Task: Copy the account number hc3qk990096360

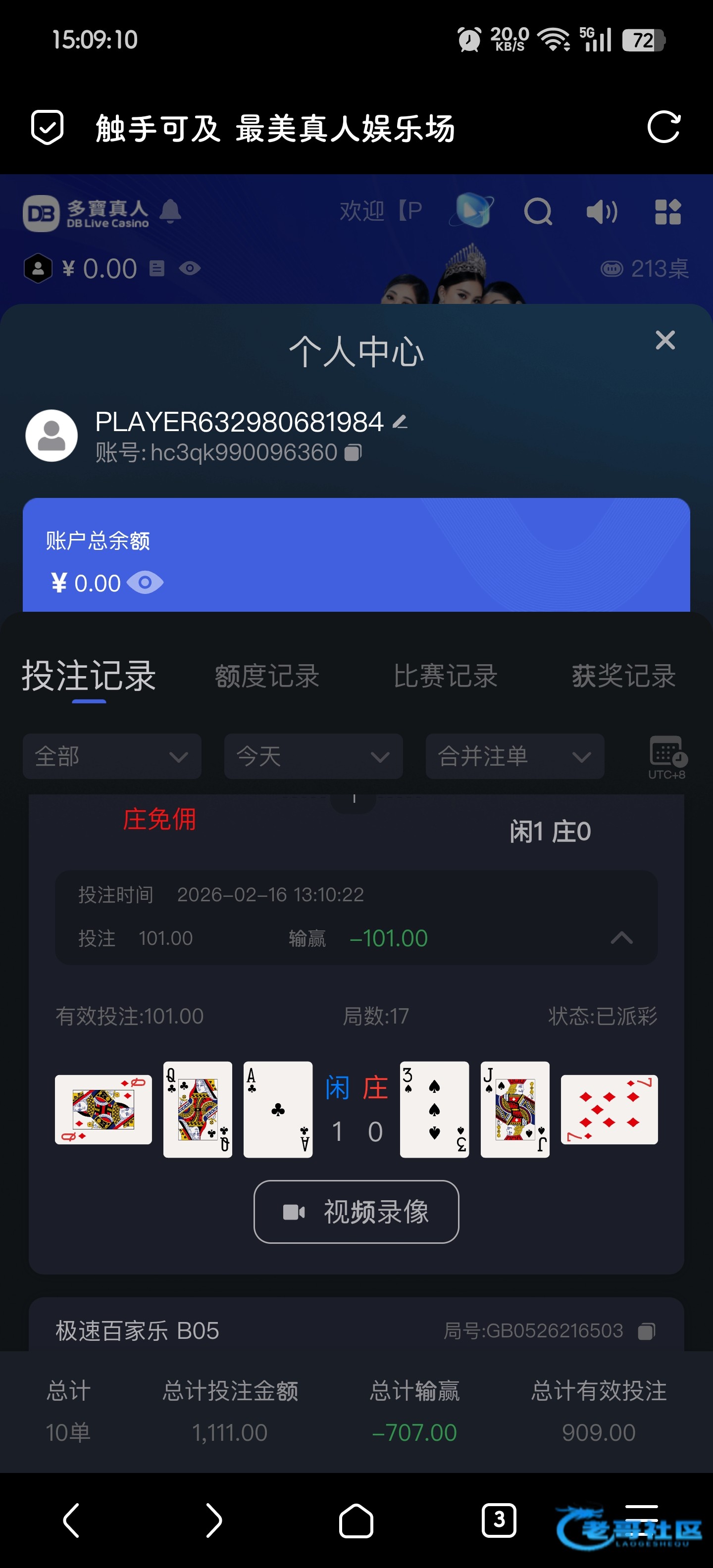Action: (353, 452)
